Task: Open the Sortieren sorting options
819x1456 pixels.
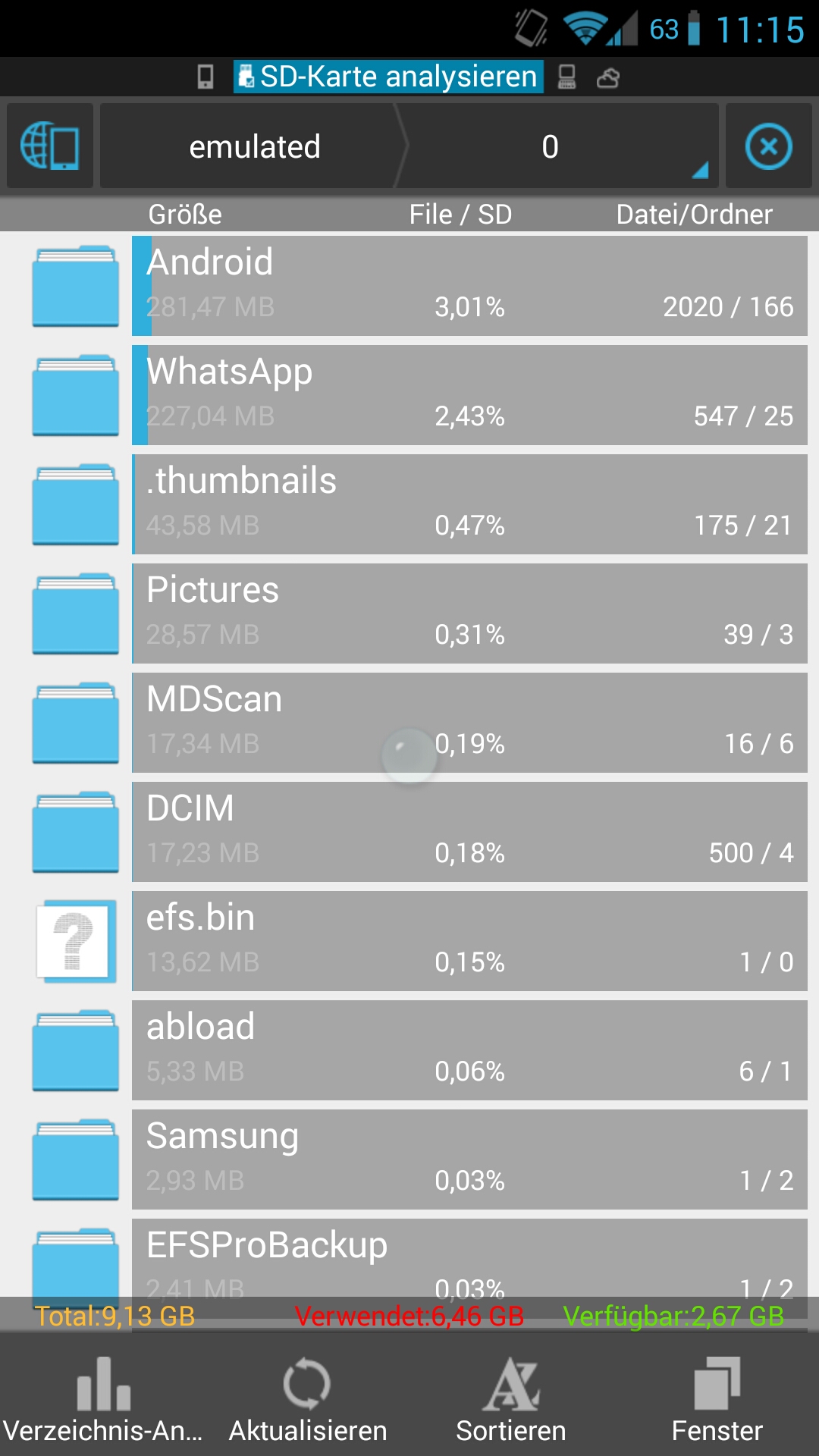Action: 511,1399
